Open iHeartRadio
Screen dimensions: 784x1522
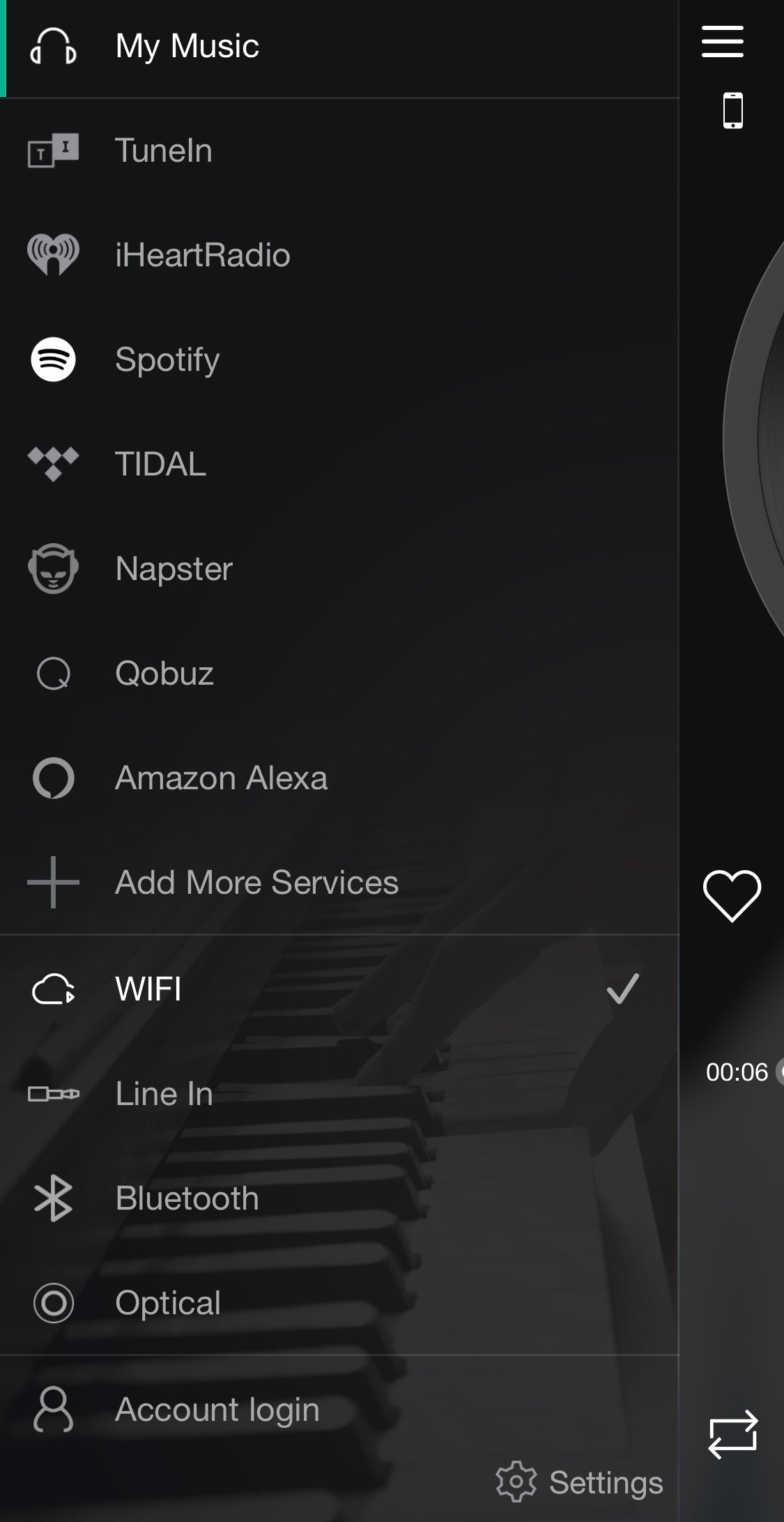[x=339, y=255]
